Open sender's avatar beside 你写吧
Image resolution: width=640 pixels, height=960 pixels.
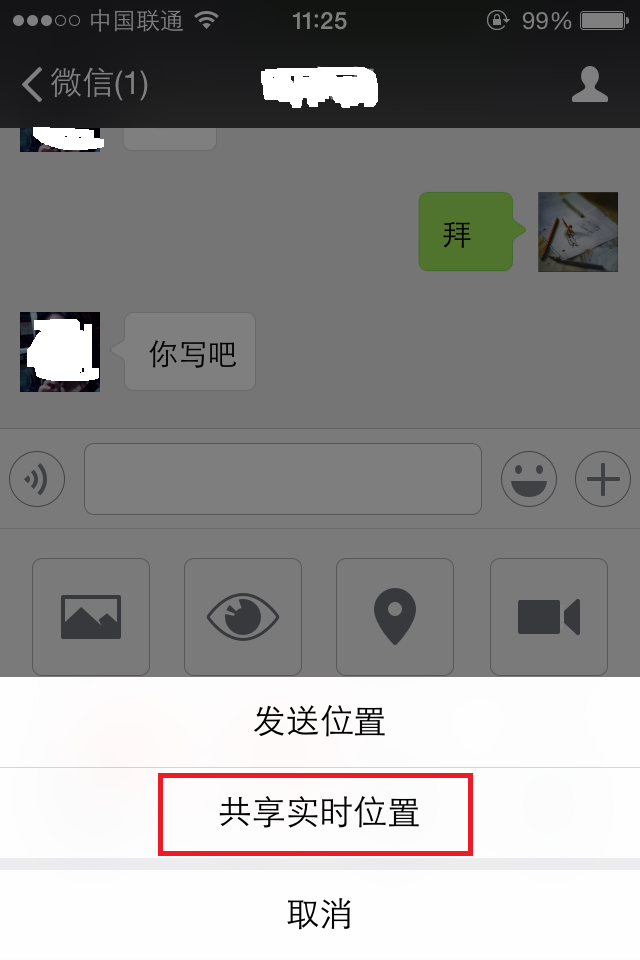point(60,352)
